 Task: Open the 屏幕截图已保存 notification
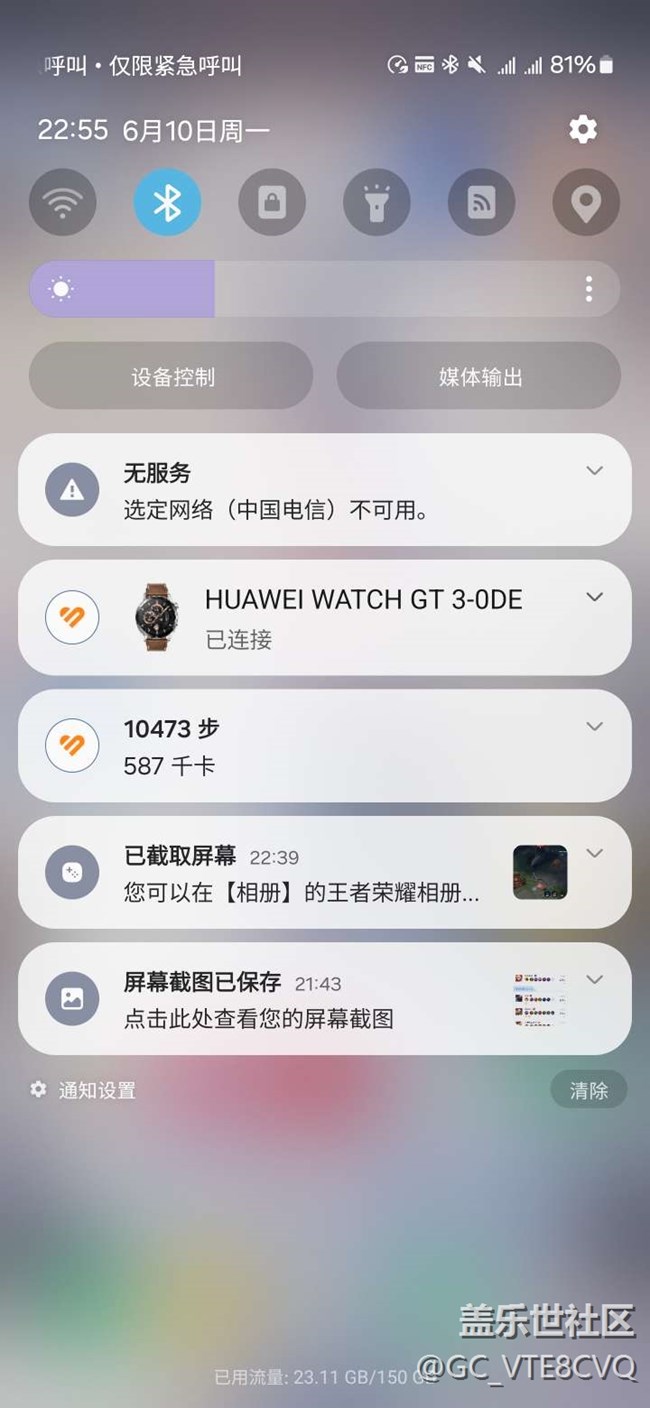(325, 998)
